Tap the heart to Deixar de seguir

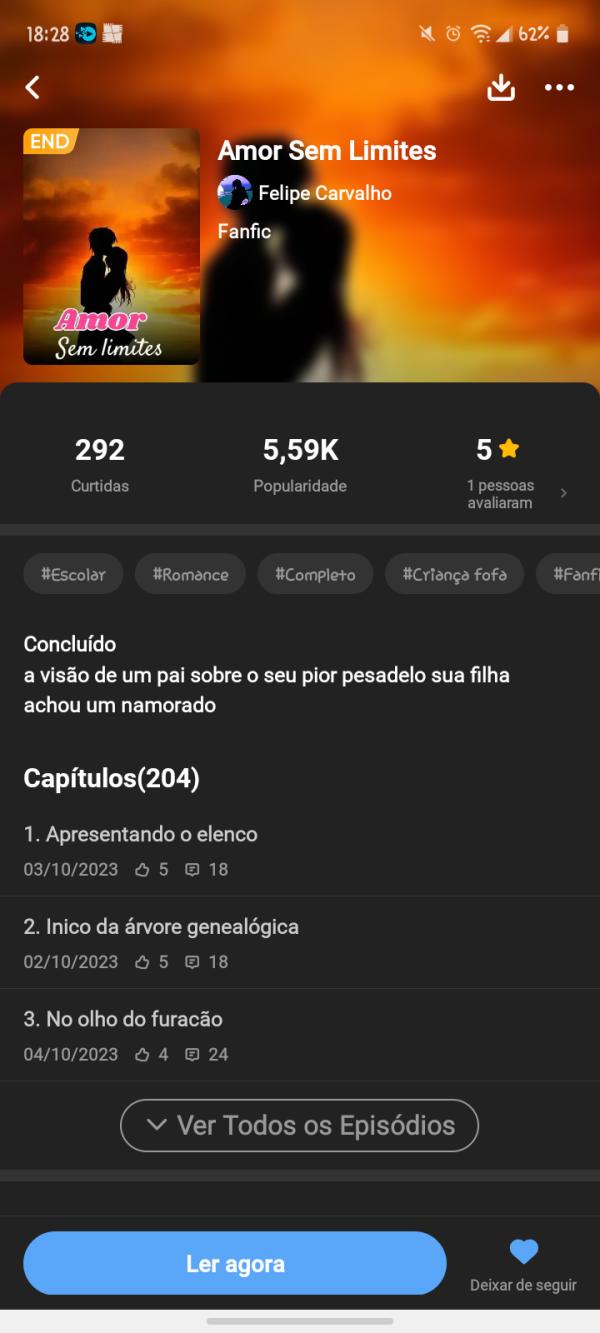pos(523,1252)
